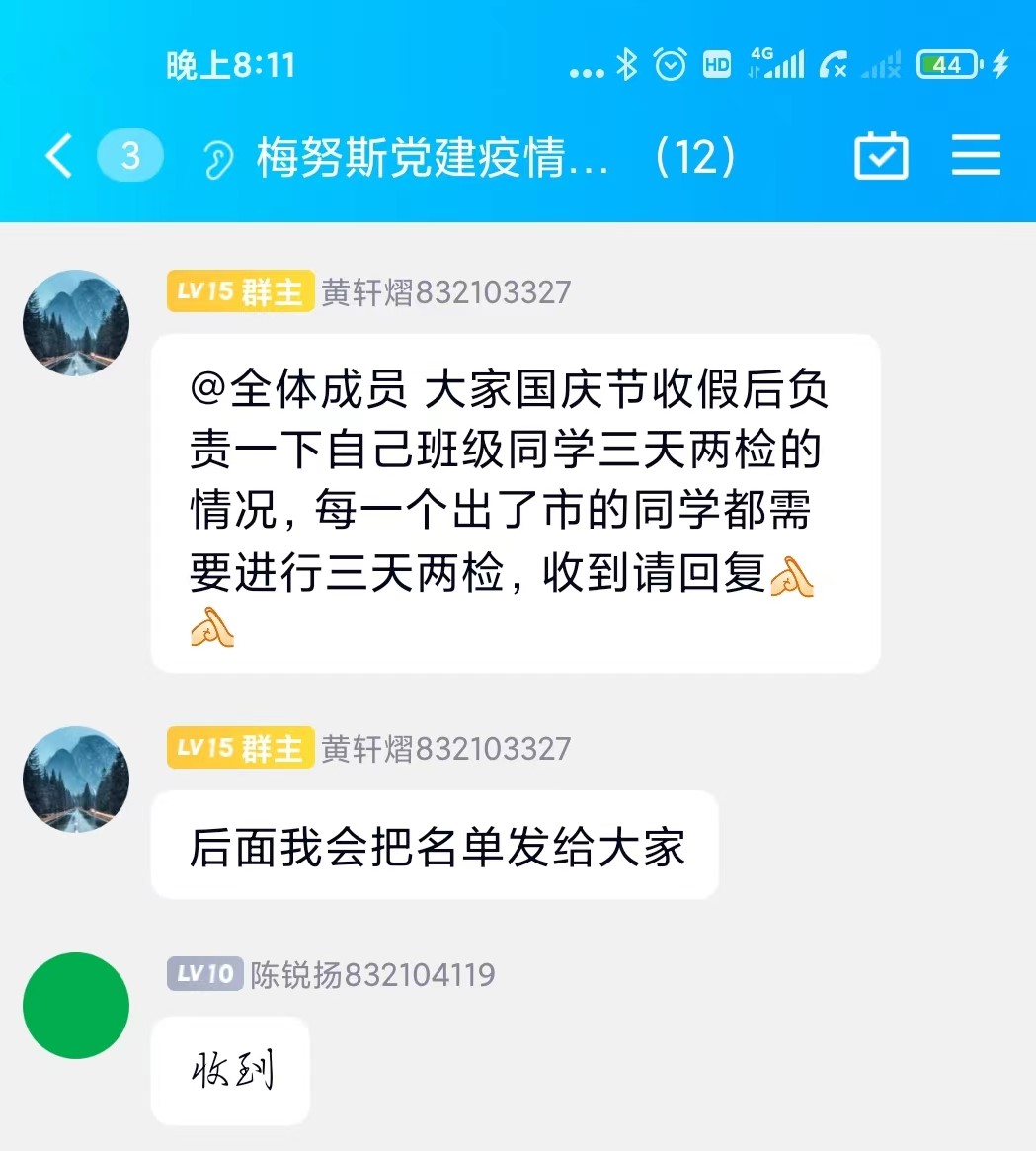Screen dimensions: 1036x1151
Task: Open the avatar beside 后面我会把名单发给大家
Action: (76, 780)
